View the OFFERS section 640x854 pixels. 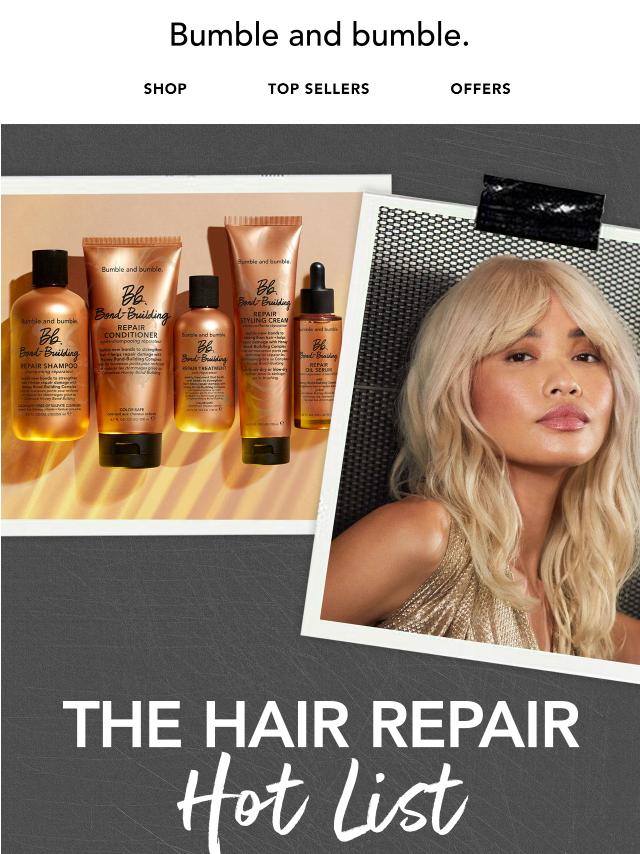pos(480,89)
